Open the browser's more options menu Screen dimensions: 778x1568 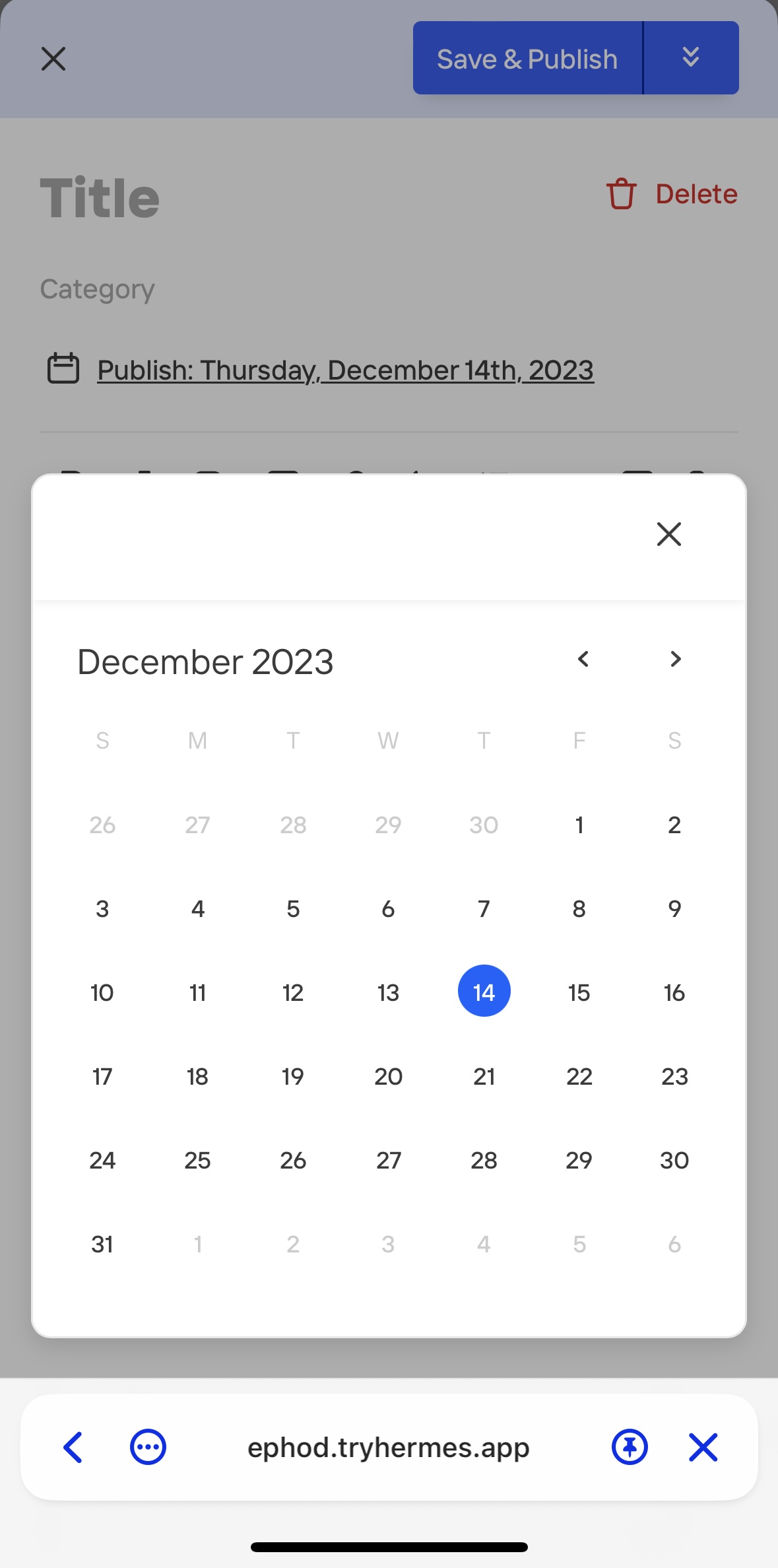[x=148, y=1447]
